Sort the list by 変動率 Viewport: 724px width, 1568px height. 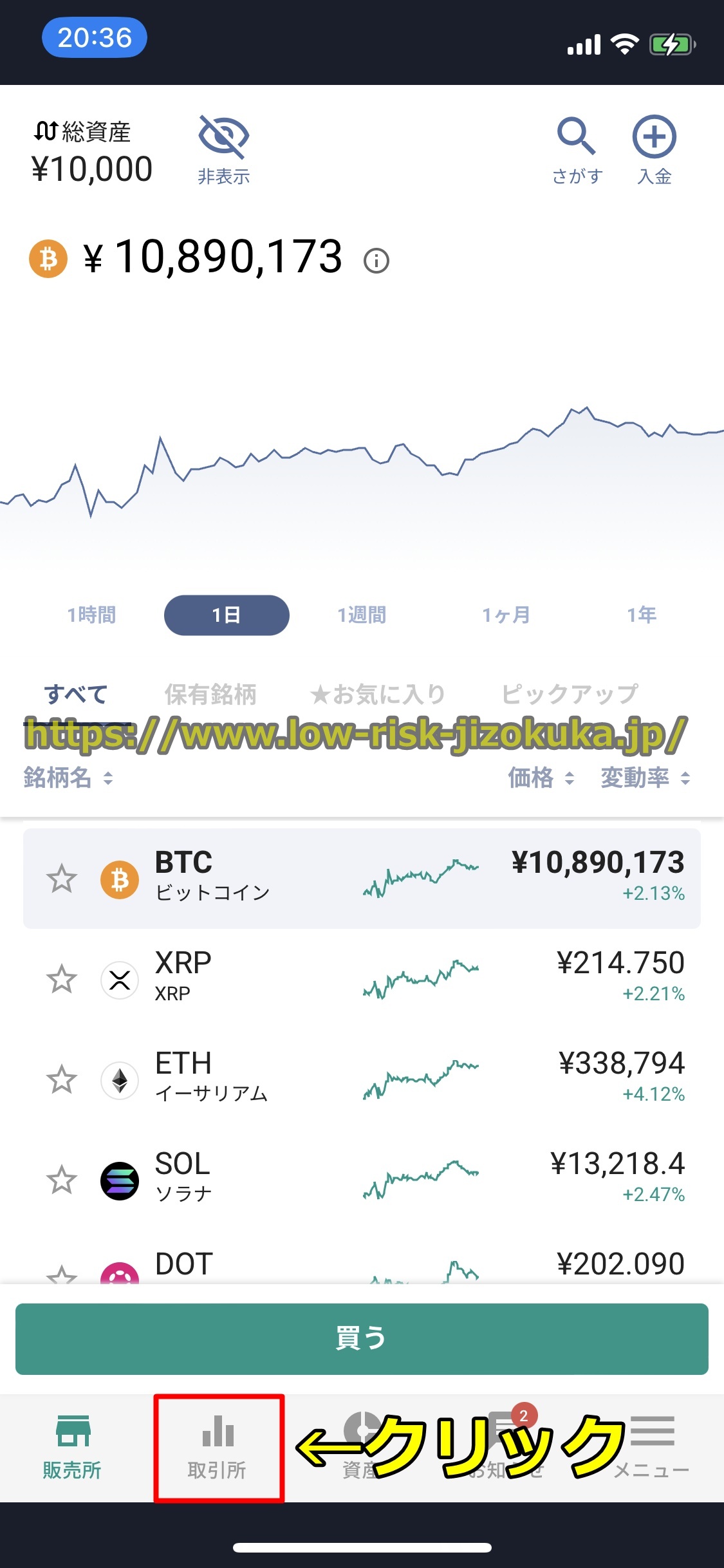pos(645,778)
